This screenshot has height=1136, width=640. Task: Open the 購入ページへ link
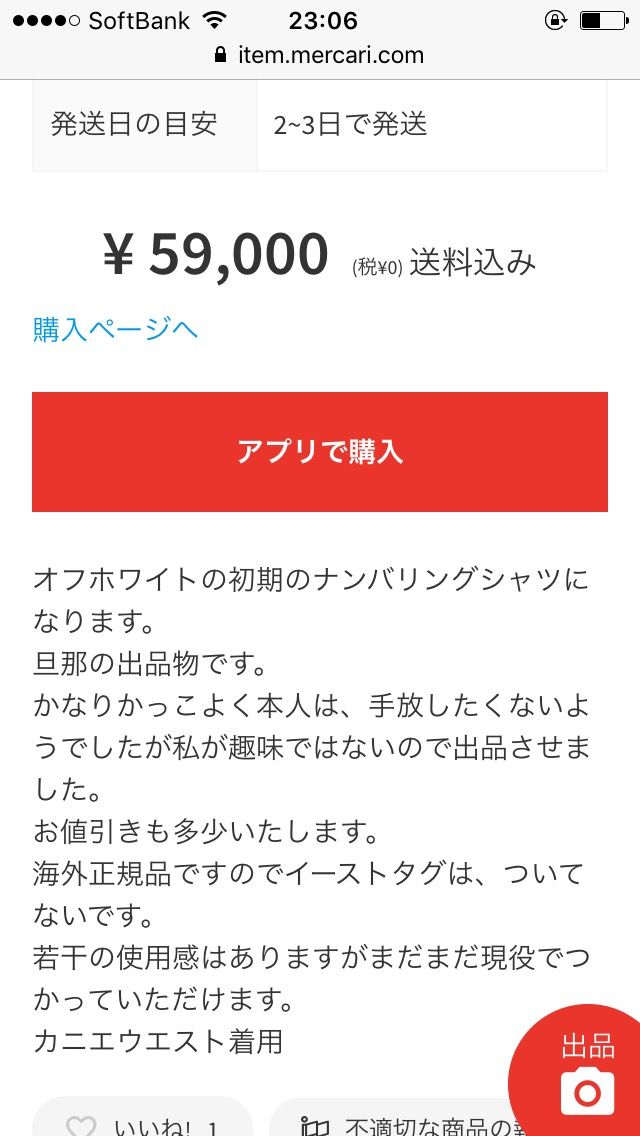pyautogui.click(x=115, y=330)
